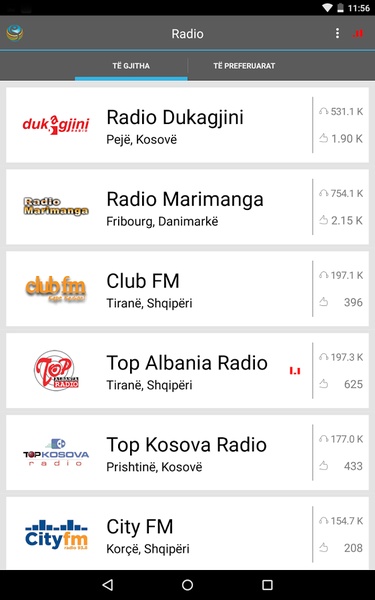Tap the system home button
Image resolution: width=375 pixels, height=600 pixels.
(188, 585)
